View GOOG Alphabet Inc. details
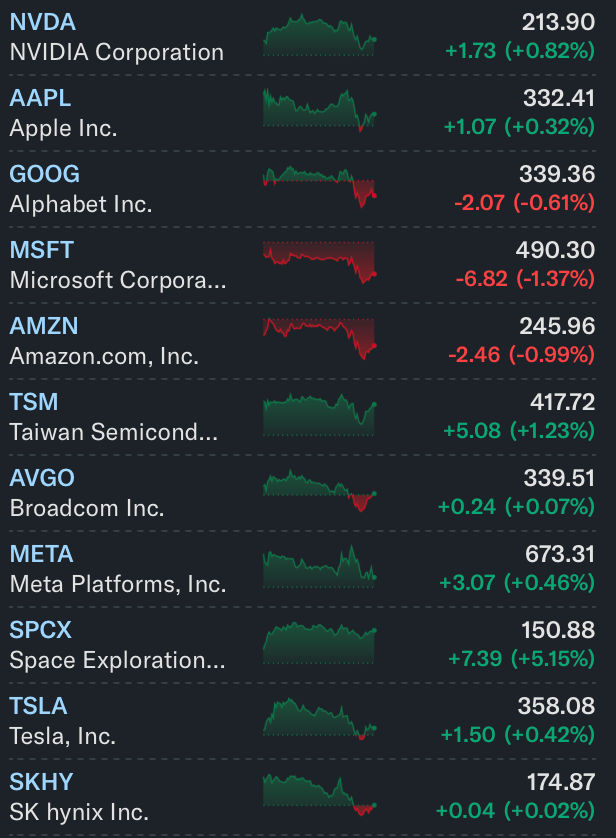Image resolution: width=616 pixels, height=838 pixels. click(308, 189)
